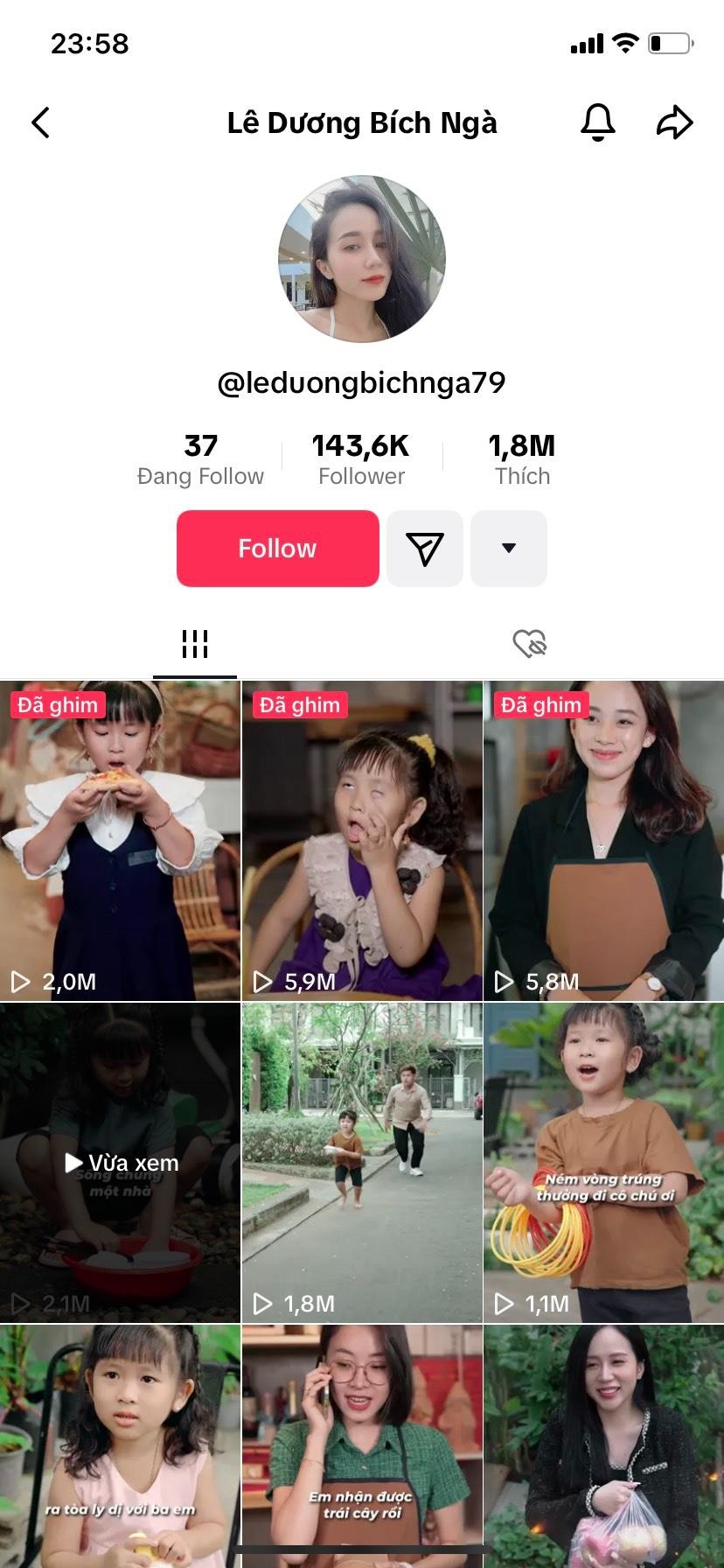Open the notifications bell

[x=598, y=122]
